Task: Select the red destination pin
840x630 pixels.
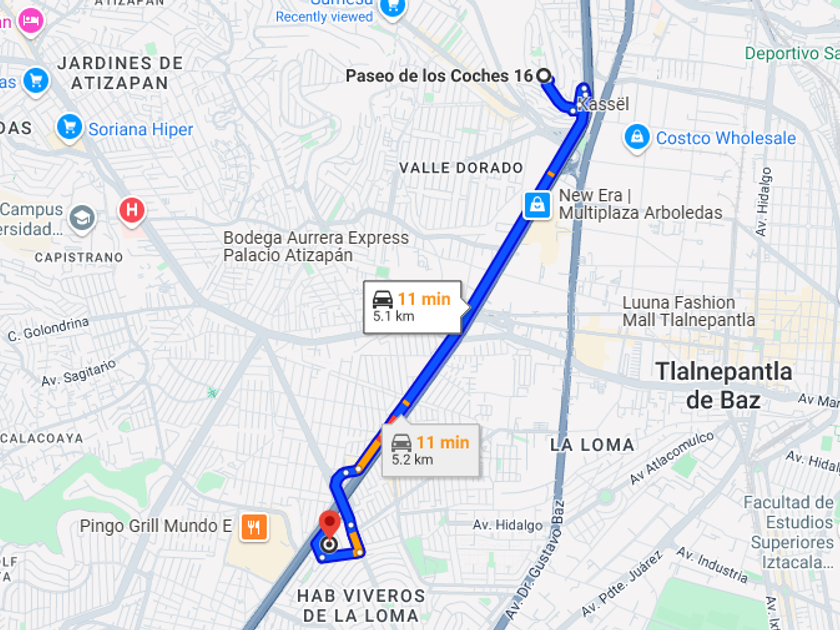Action: (329, 525)
